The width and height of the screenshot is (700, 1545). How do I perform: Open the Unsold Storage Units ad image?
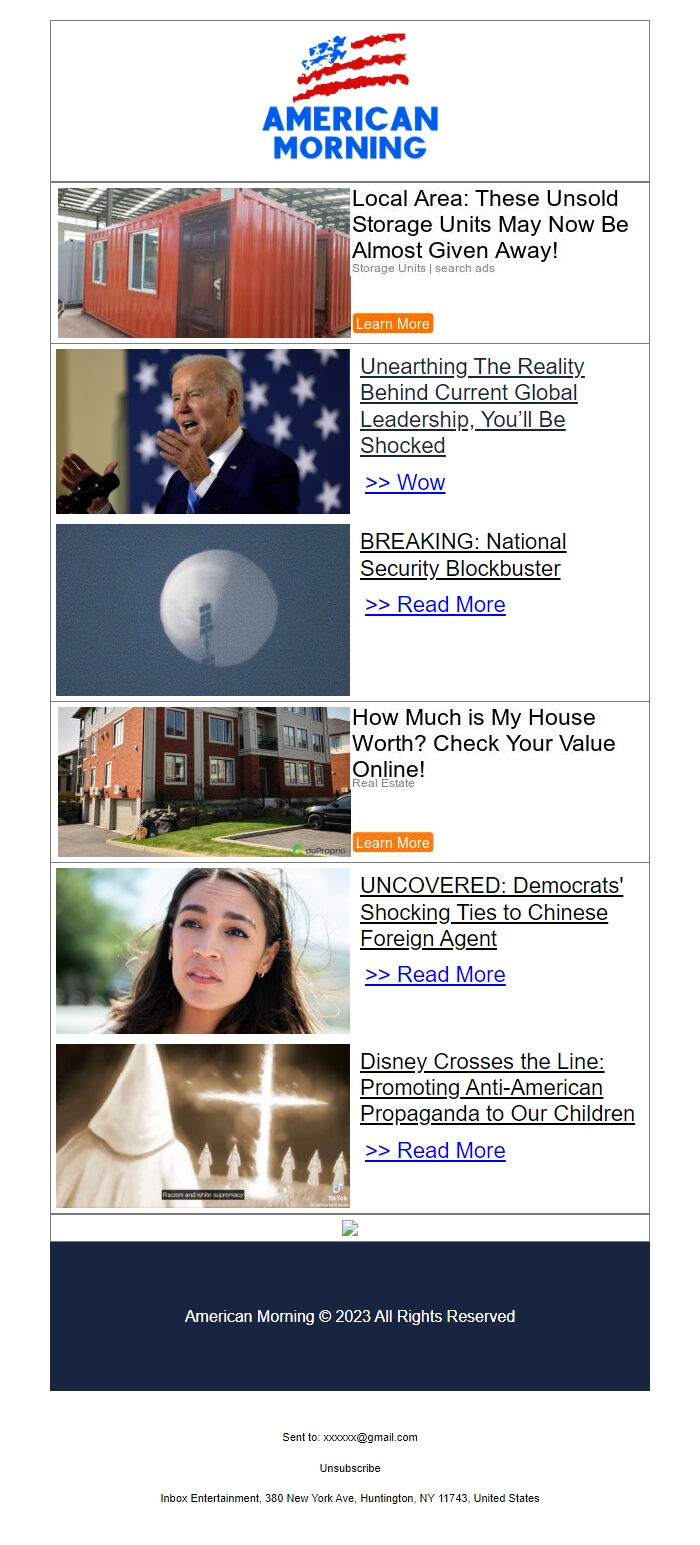pos(204,263)
